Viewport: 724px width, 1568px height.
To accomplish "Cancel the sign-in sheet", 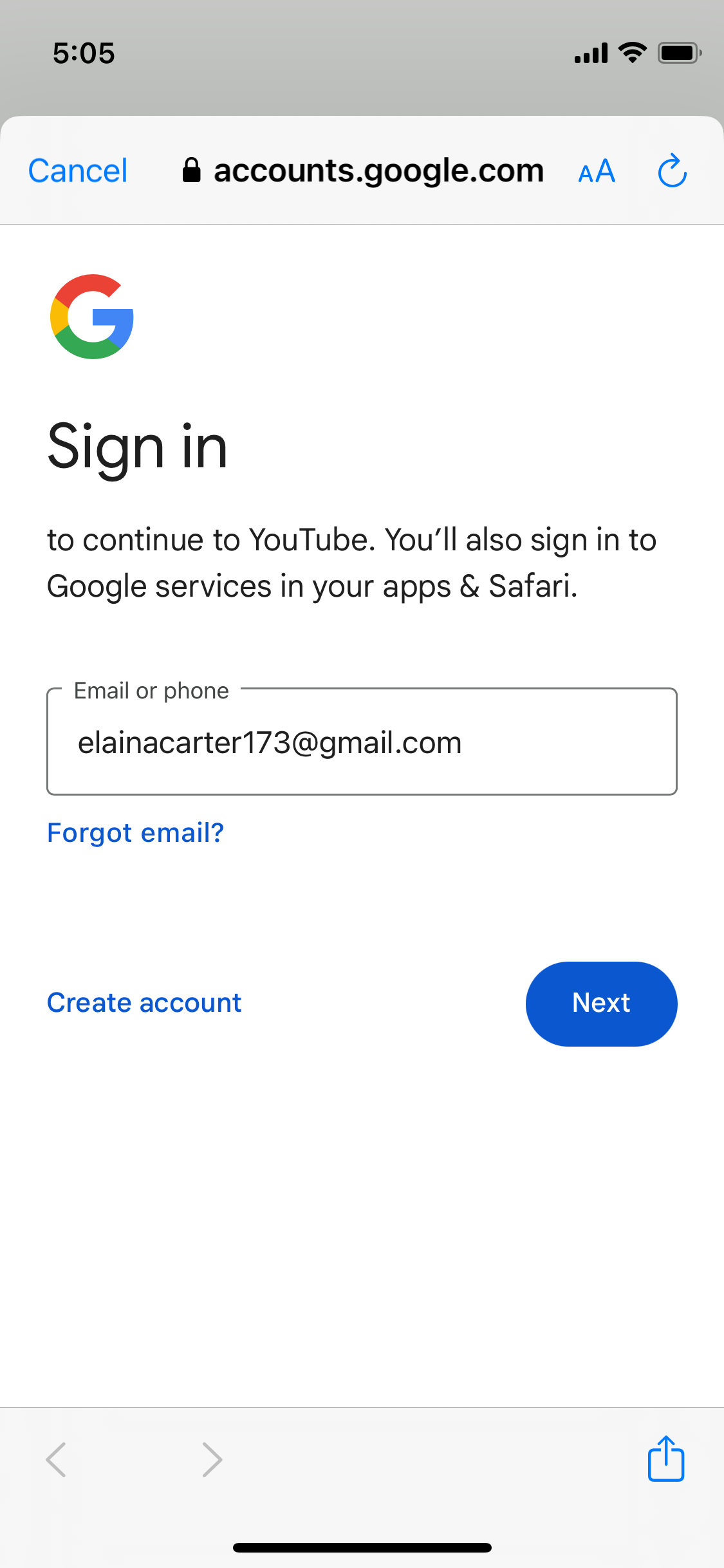I will (x=78, y=171).
